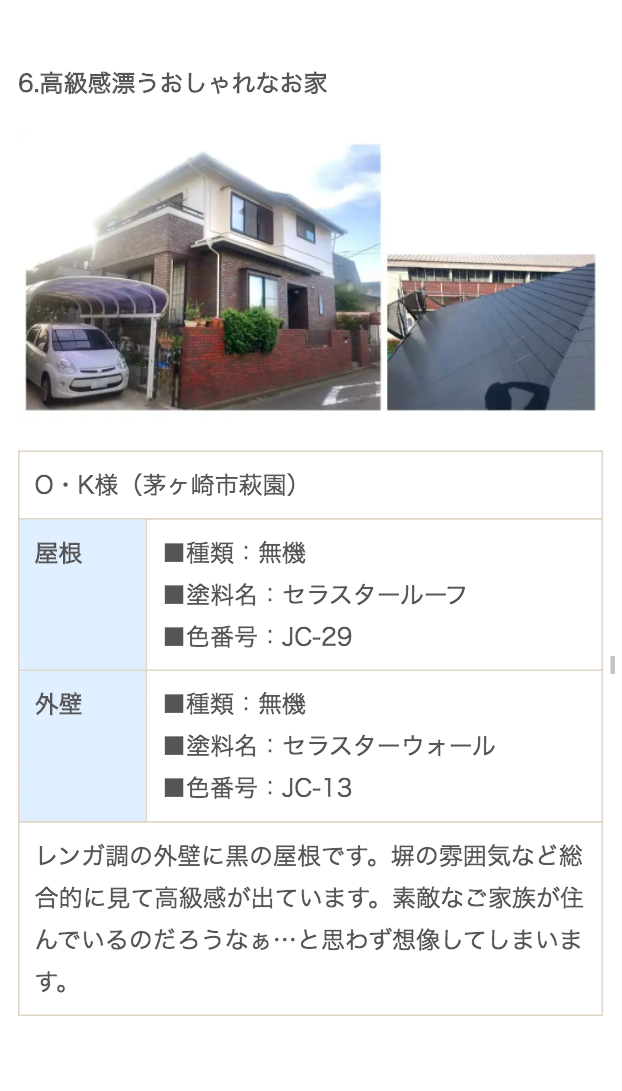Open the house exterior photo
The height and width of the screenshot is (1091, 622).
point(203,277)
